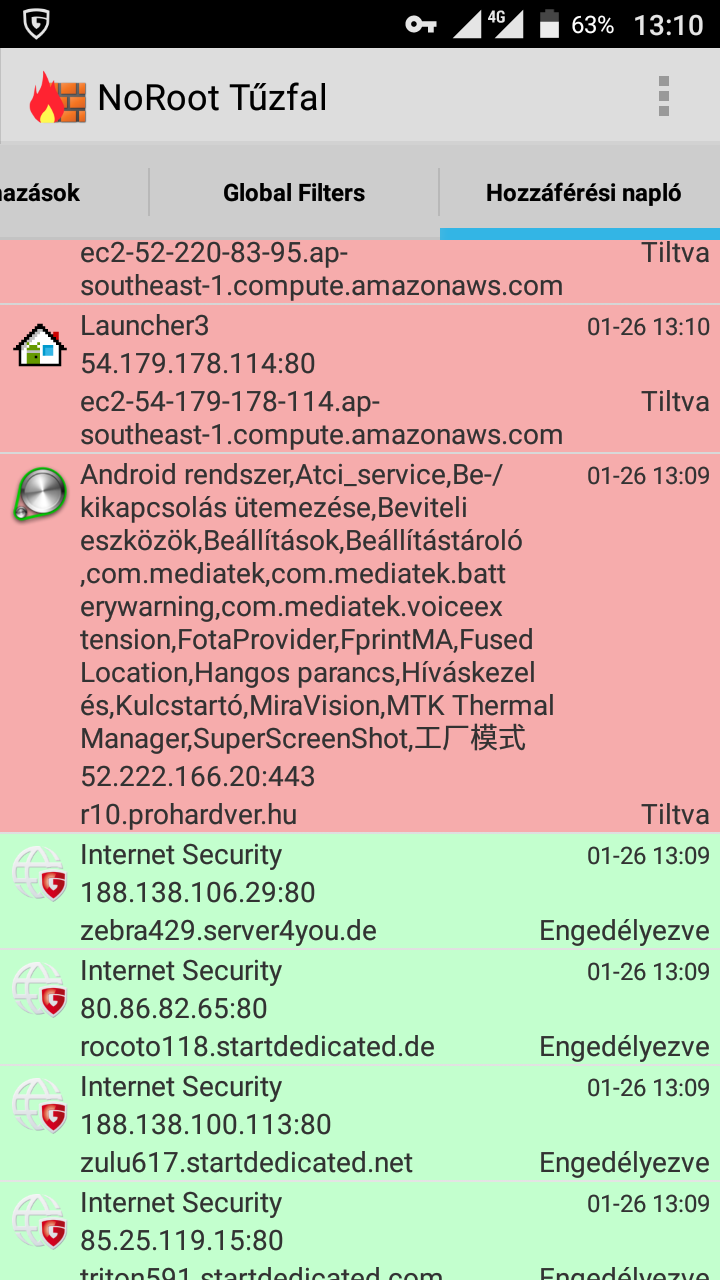Viewport: 720px width, 1280px height.
Task: Switch to the Global Filters tab
Action: pos(294,193)
